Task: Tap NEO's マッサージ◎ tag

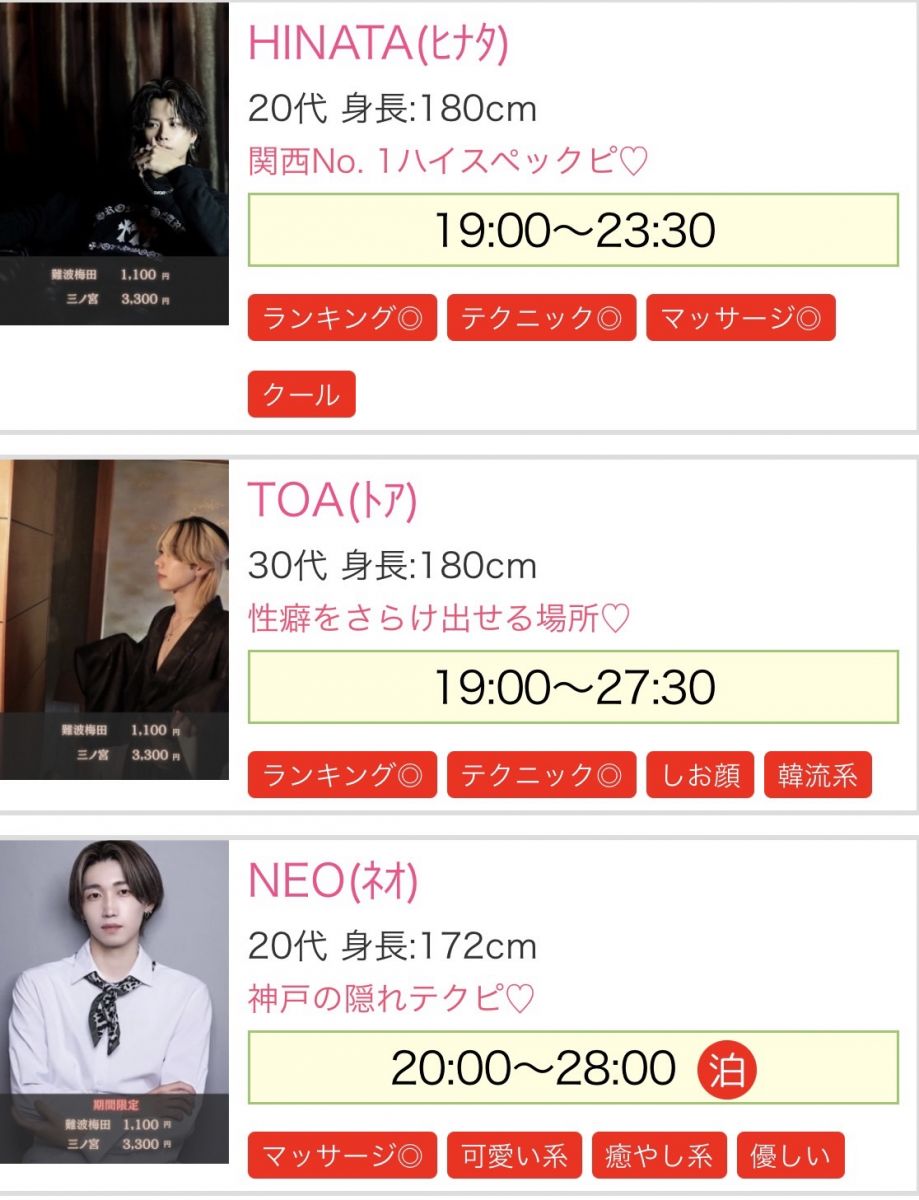Action: point(342,1156)
